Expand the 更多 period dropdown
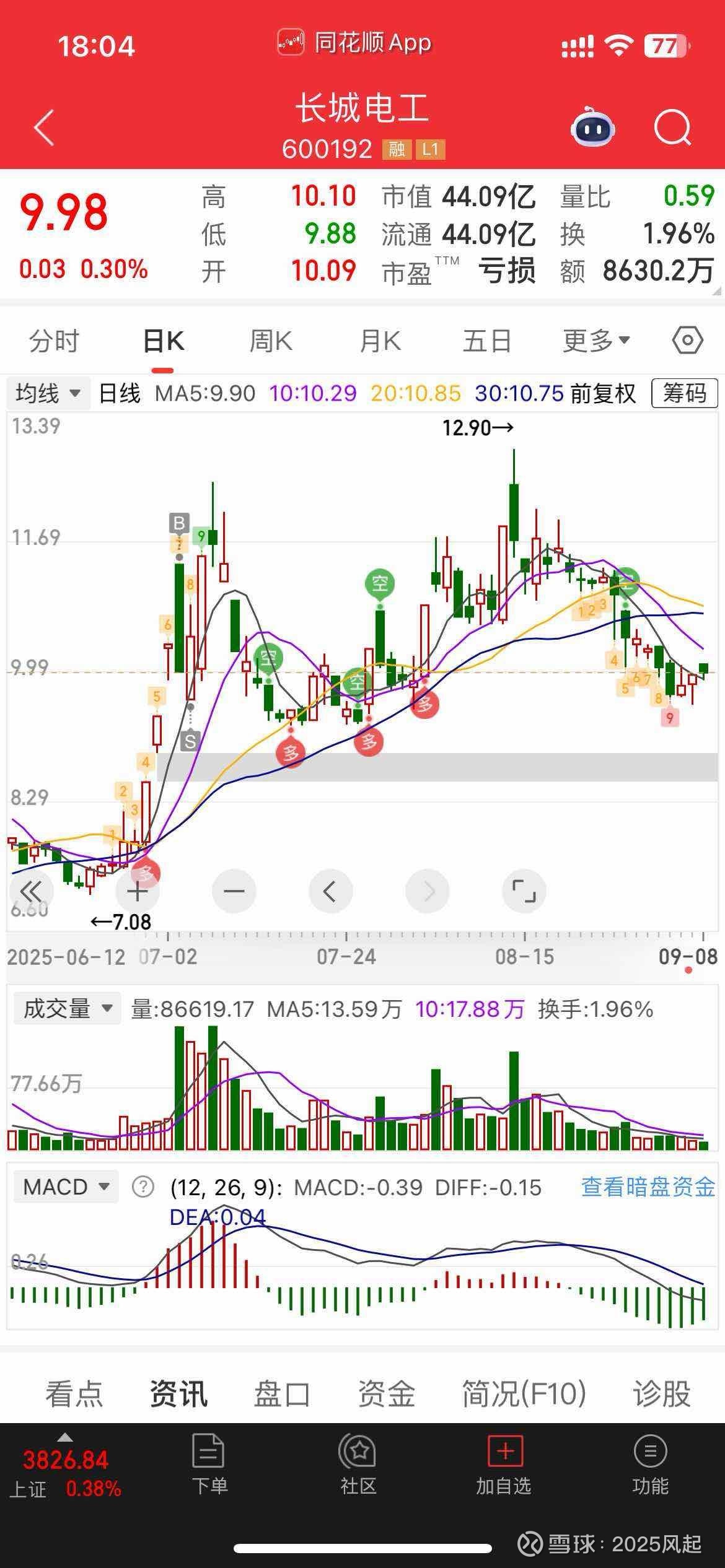Viewport: 725px width, 1568px height. [596, 341]
